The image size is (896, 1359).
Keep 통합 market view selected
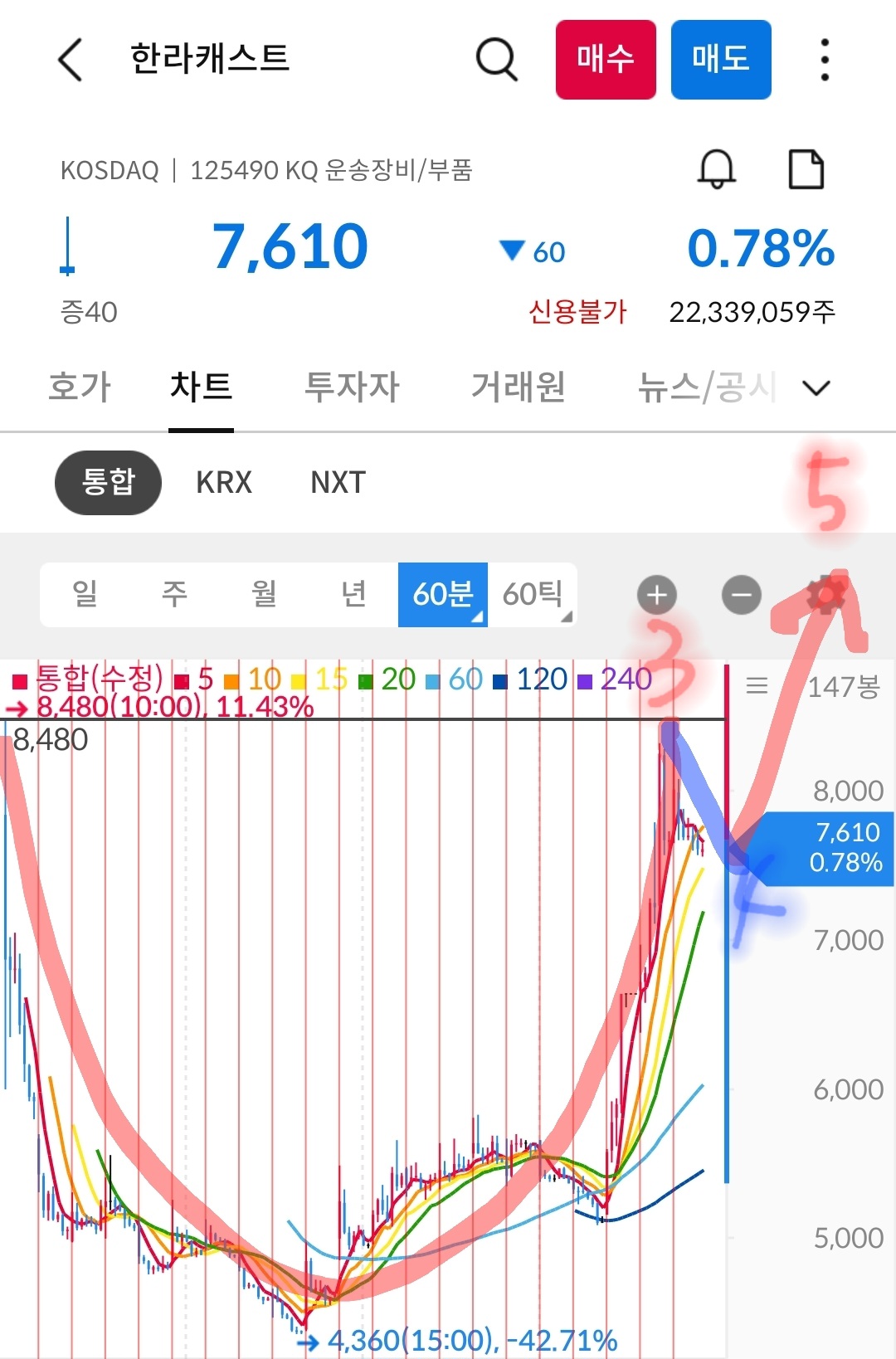pyautogui.click(x=108, y=482)
